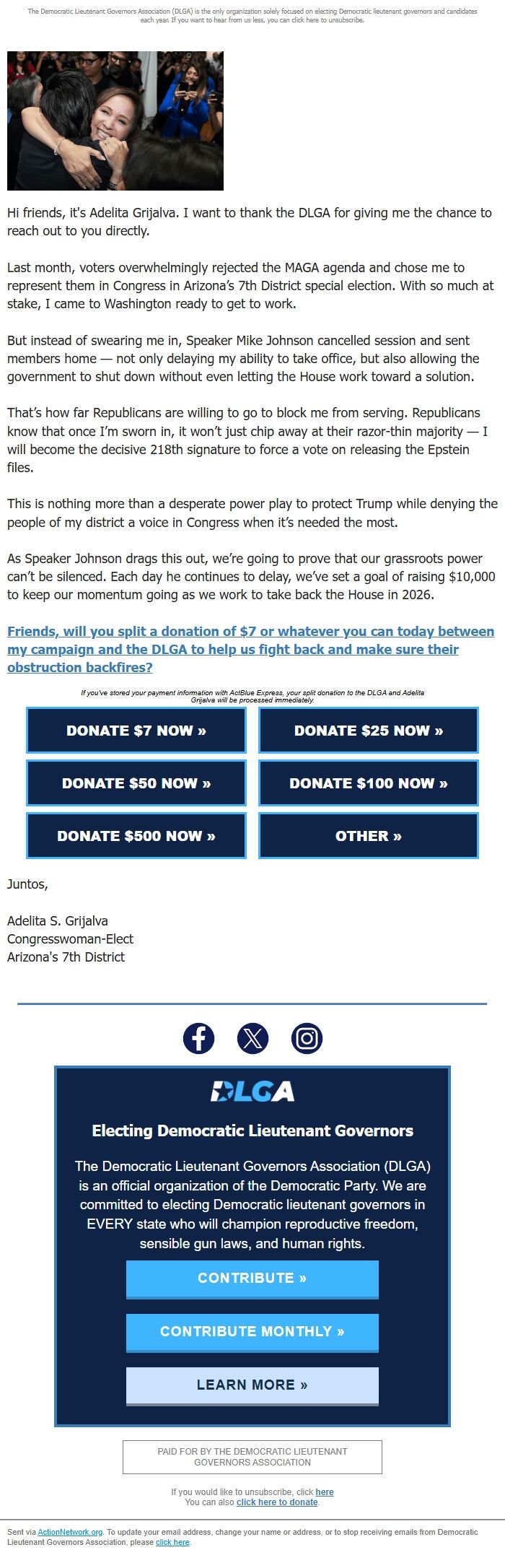Update email settings via 'click here'

[172, 1542]
